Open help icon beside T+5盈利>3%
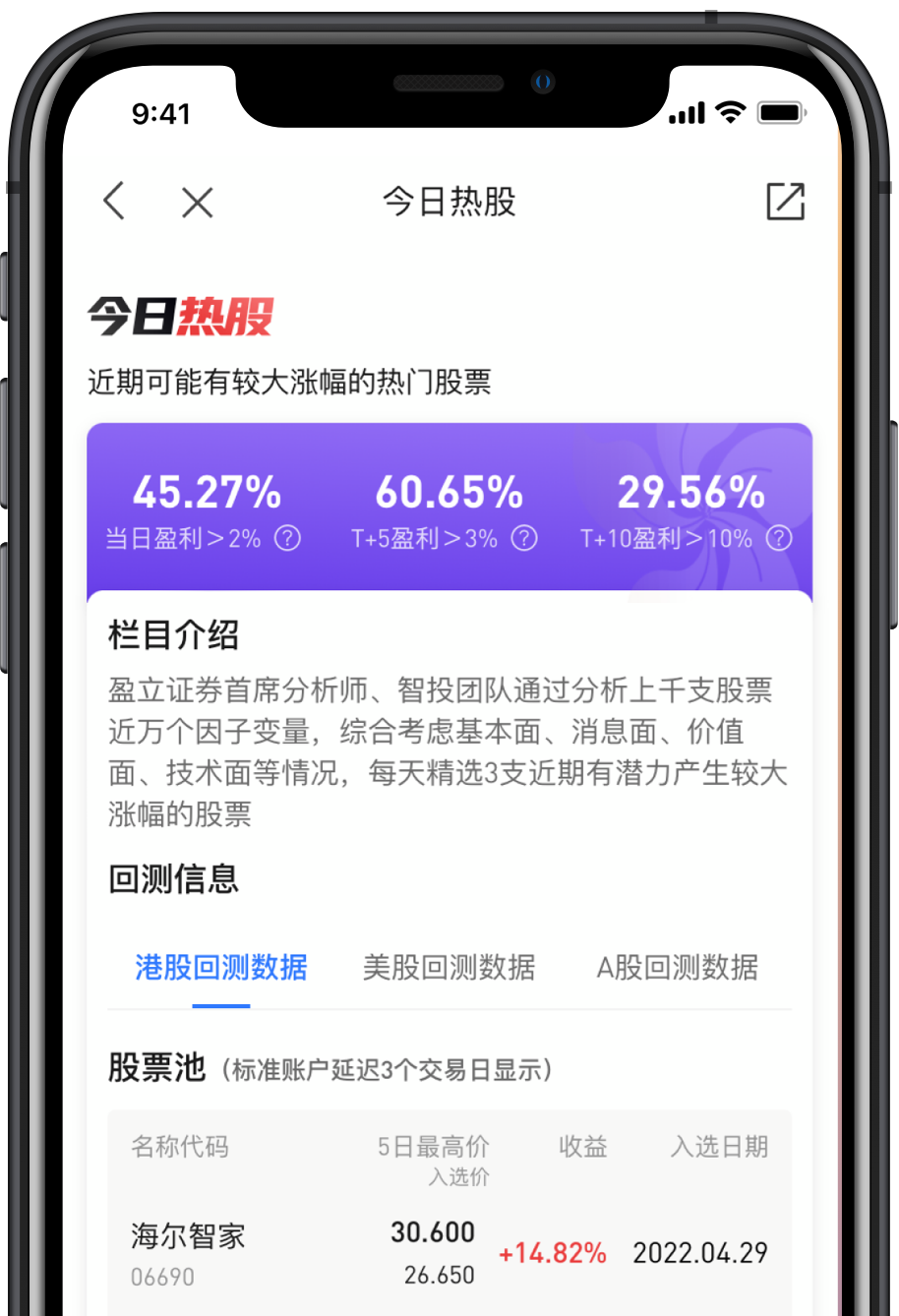 click(525, 538)
